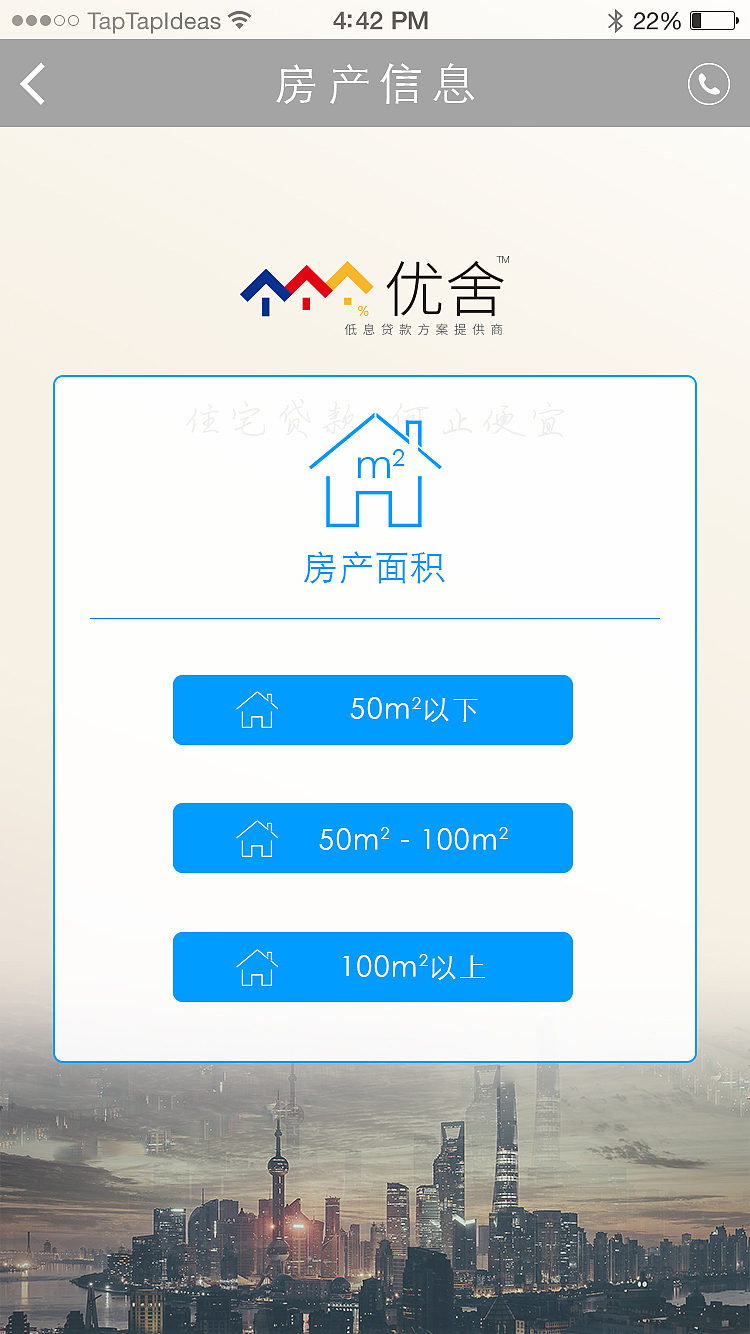This screenshot has width=750, height=1334.
Task: Select the 50m² - 100m² option
Action: coord(373,838)
